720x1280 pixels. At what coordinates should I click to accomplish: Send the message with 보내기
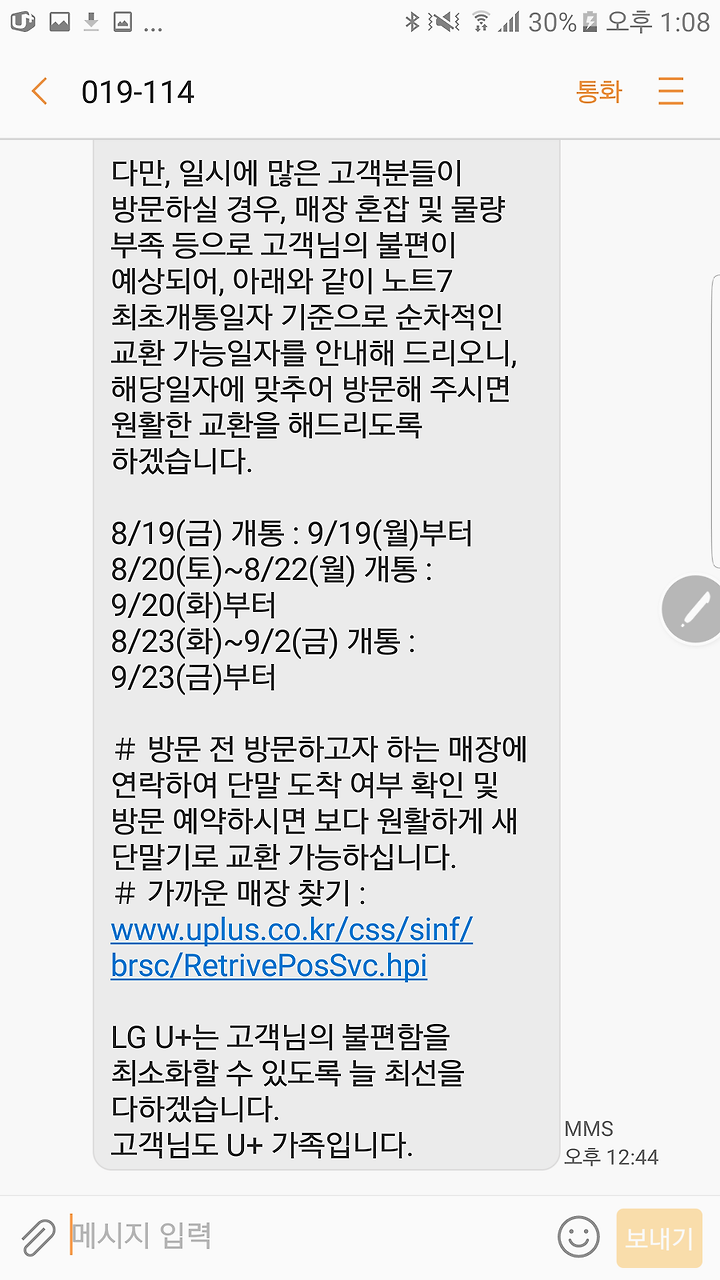click(659, 1238)
